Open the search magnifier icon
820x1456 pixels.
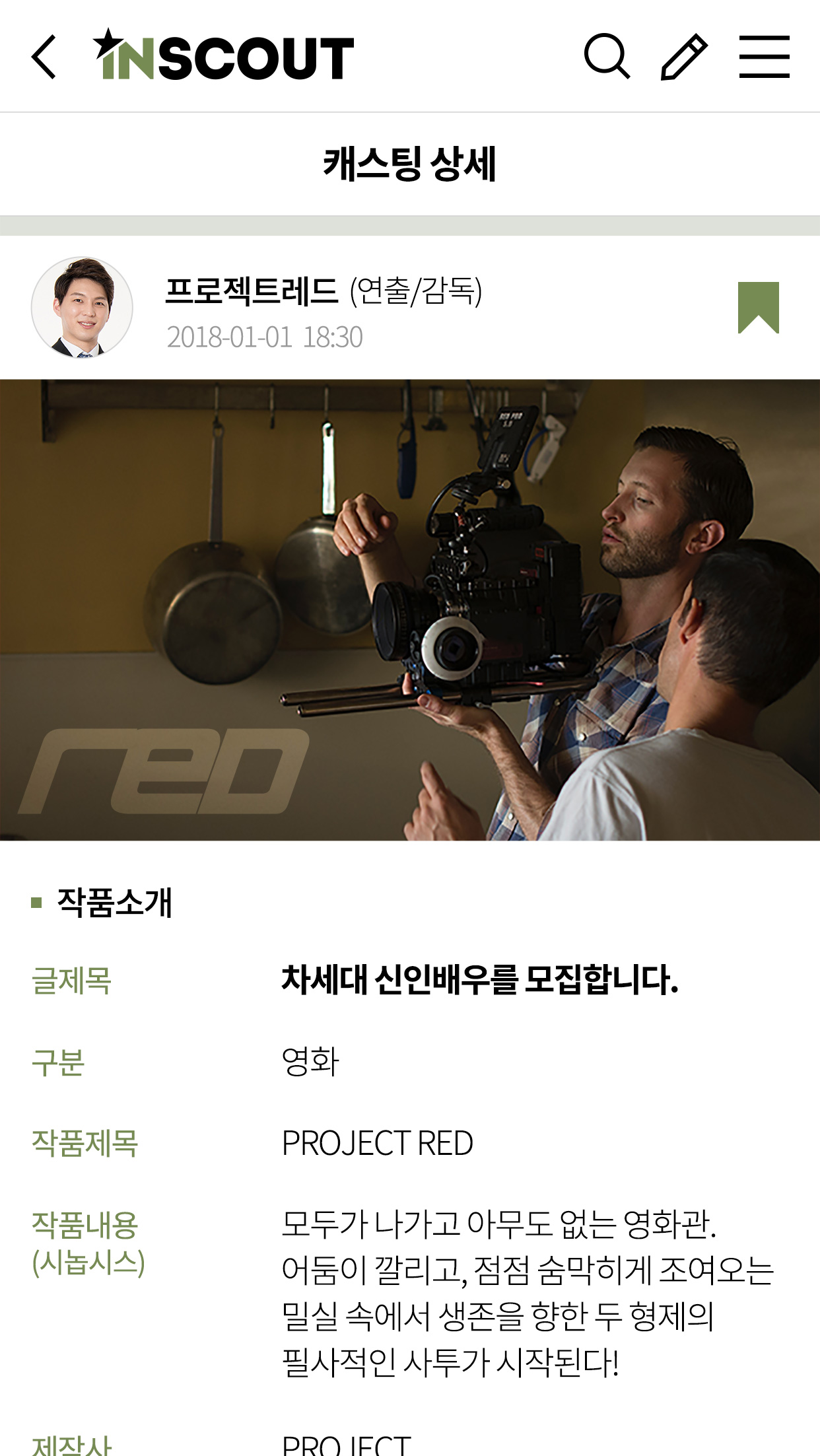coord(607,56)
